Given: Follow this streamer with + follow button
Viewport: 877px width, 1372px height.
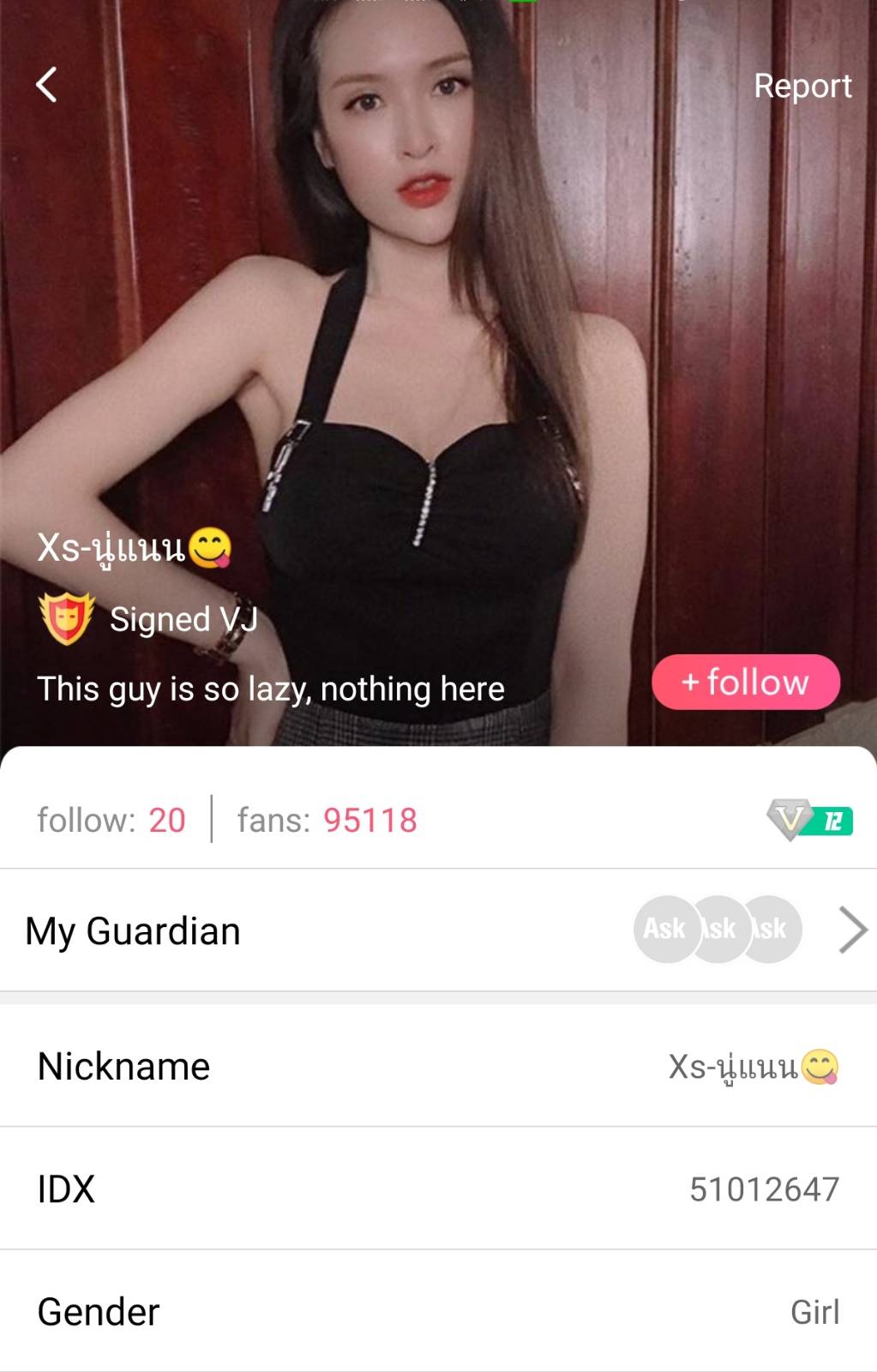Looking at the screenshot, I should (x=745, y=683).
